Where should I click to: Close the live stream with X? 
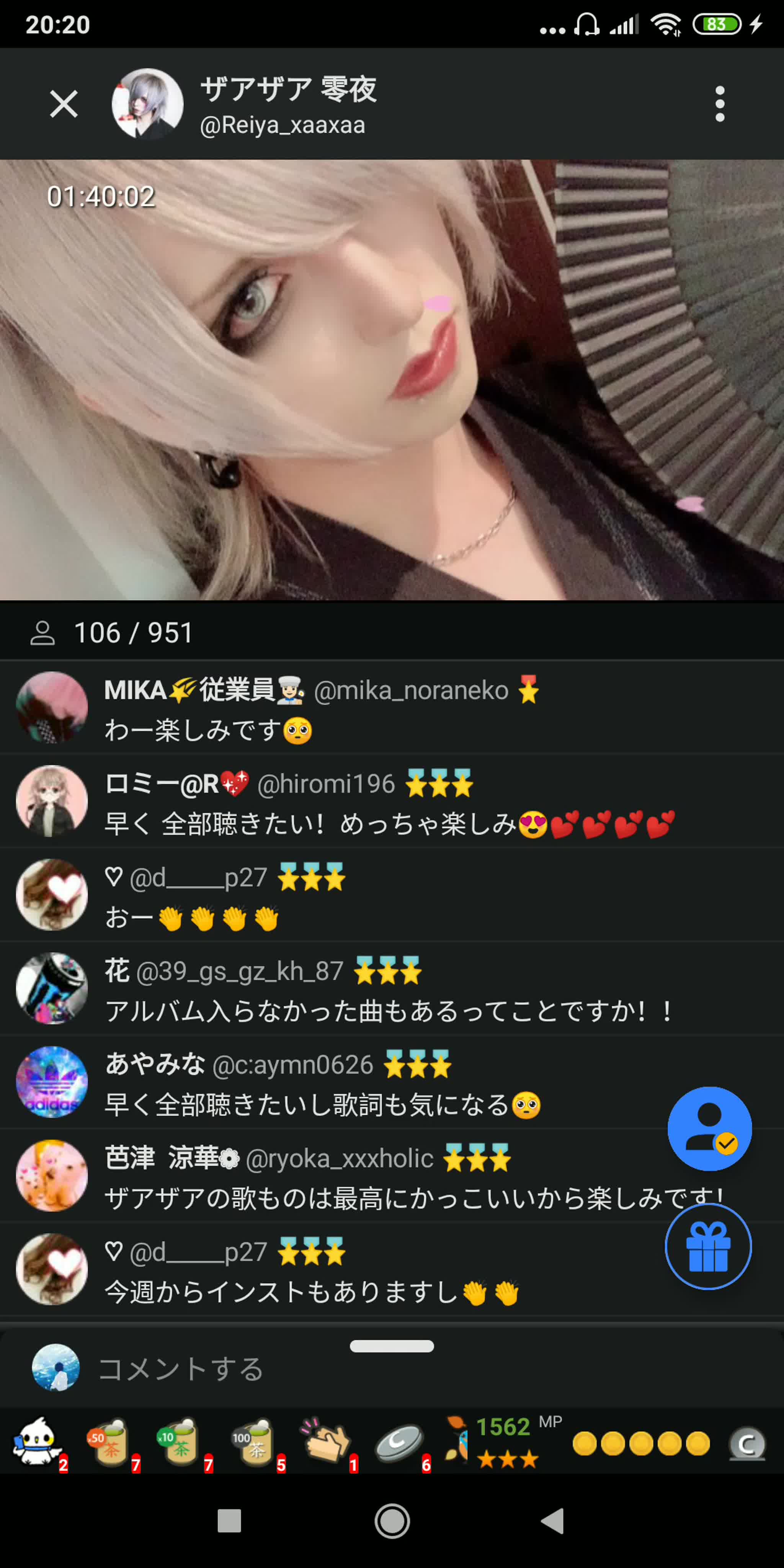coord(63,104)
